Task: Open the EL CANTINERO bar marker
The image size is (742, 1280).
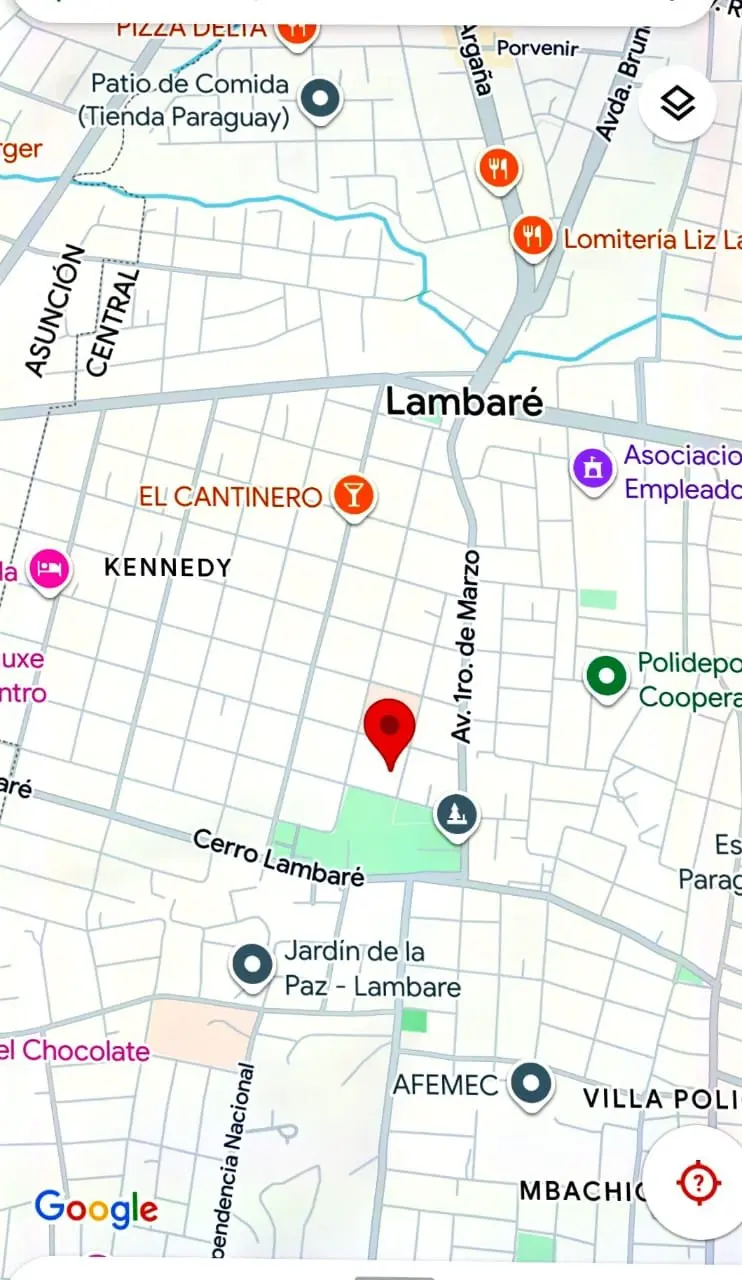Action: (352, 496)
